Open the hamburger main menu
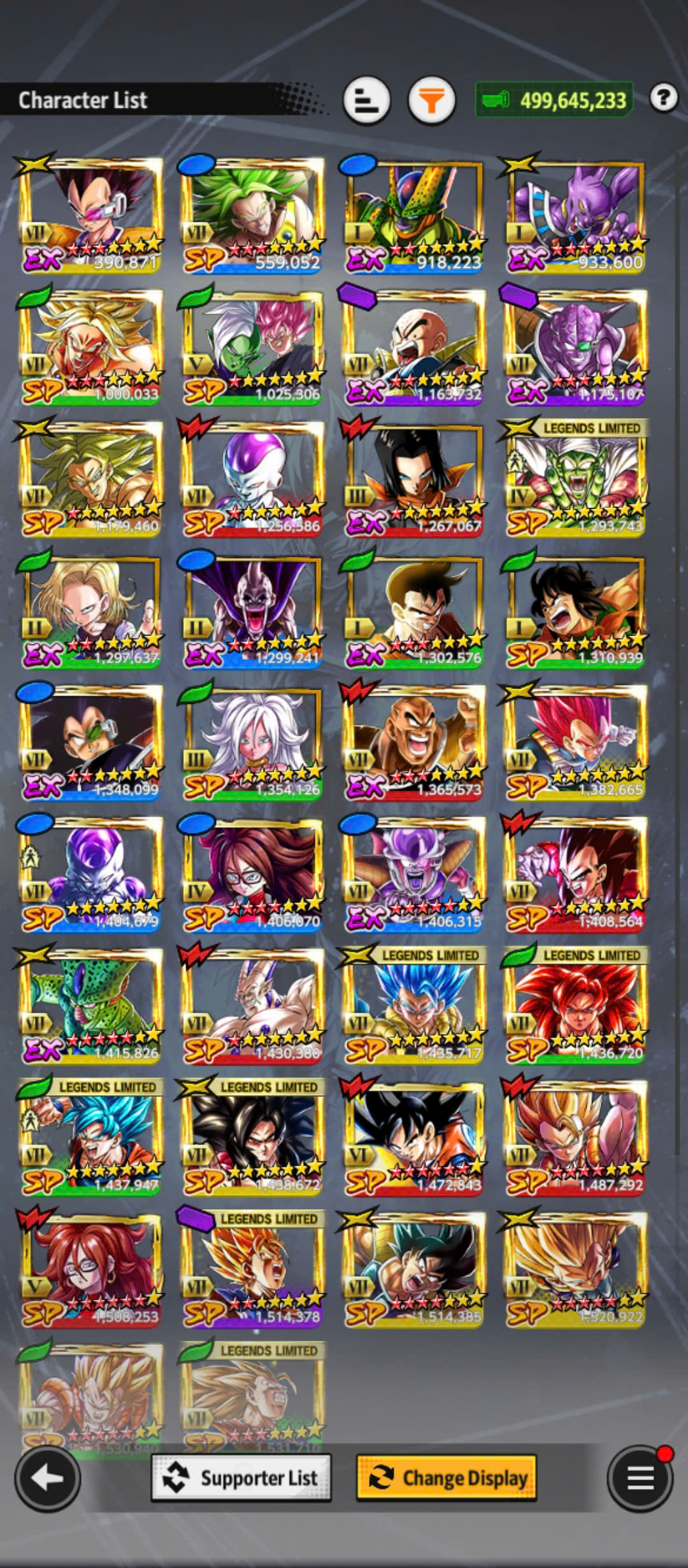This screenshot has height=1568, width=688. pos(640,1477)
